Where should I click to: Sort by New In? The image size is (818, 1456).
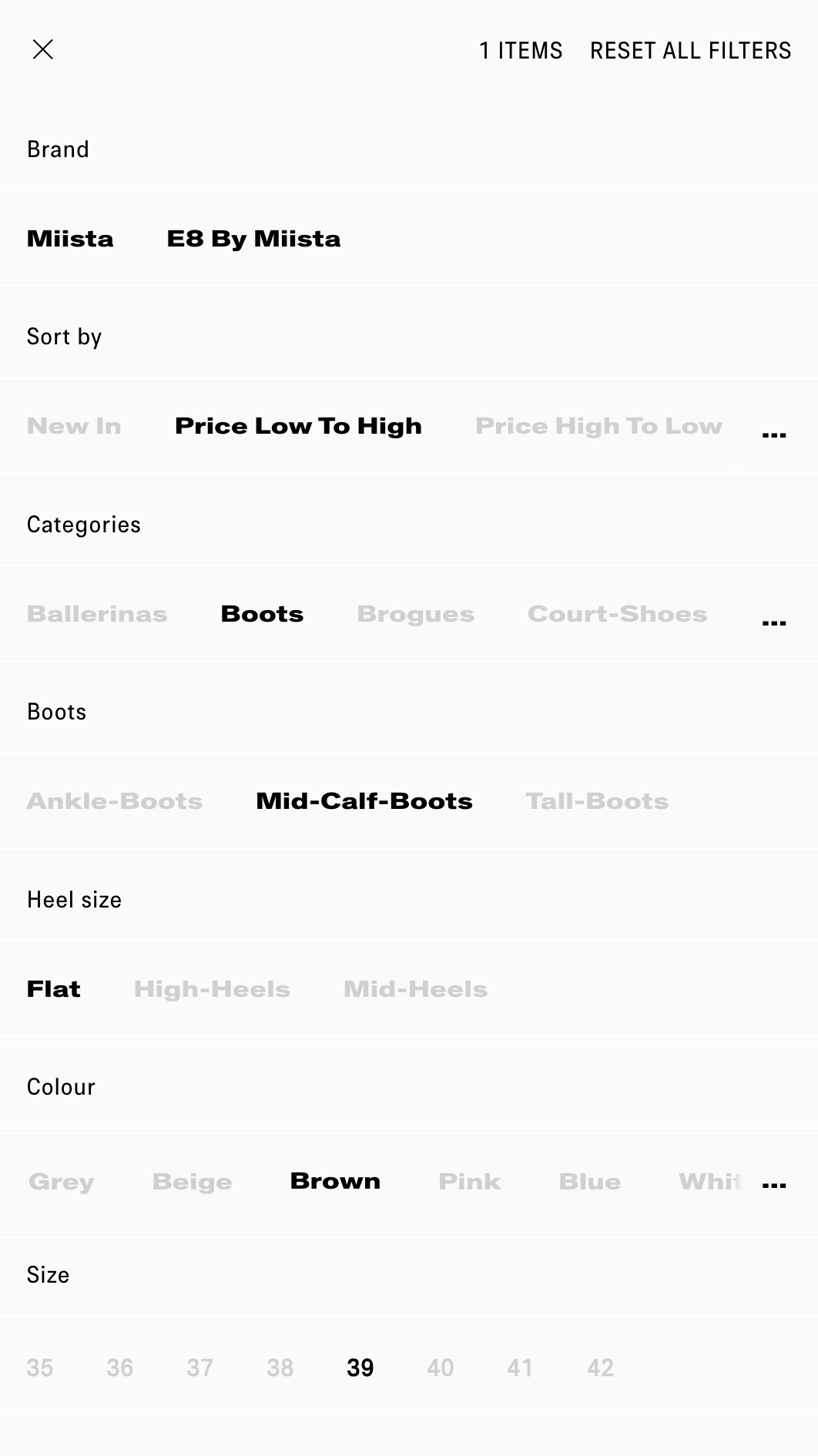pyautogui.click(x=74, y=426)
